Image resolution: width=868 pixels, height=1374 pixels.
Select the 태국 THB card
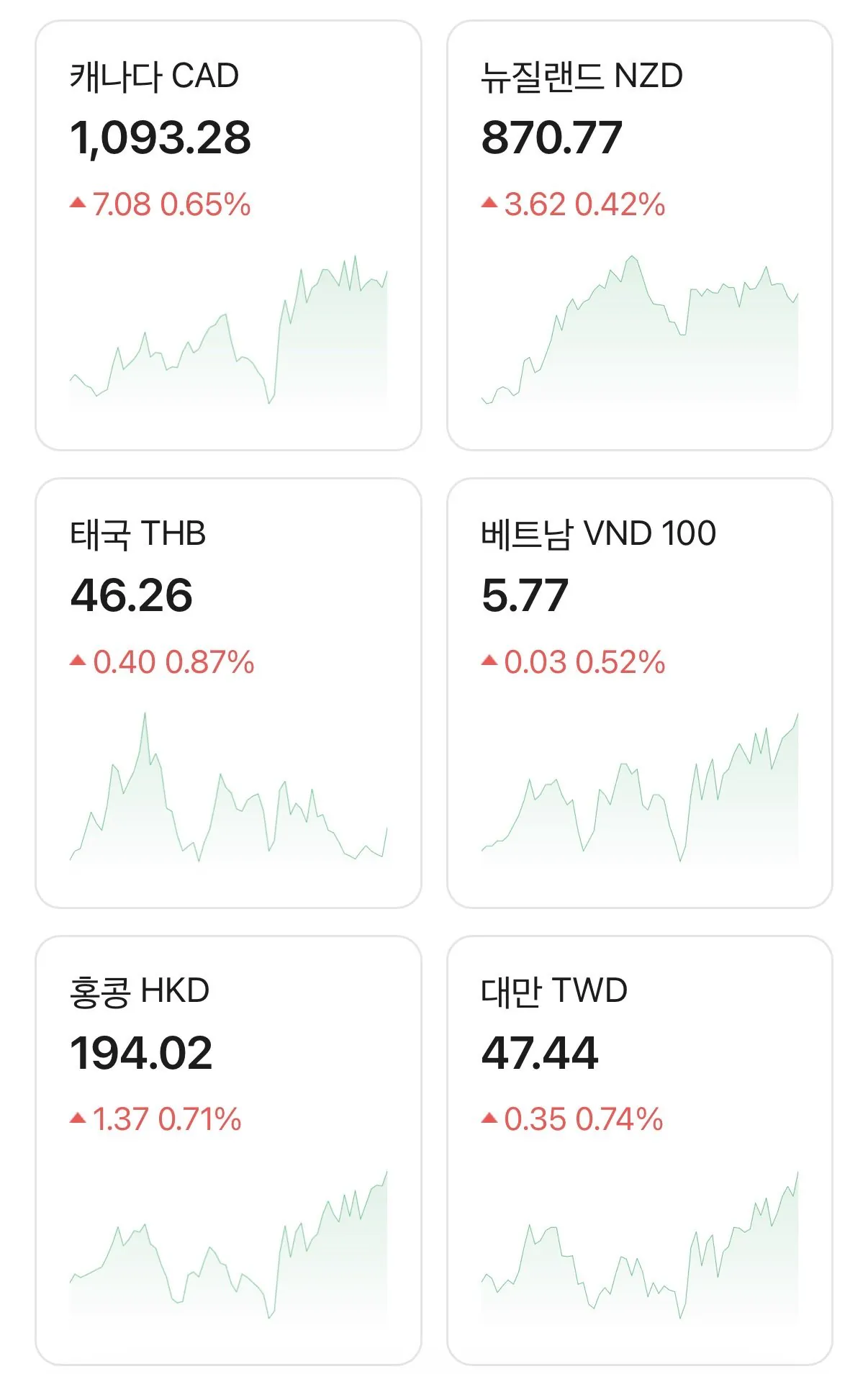(x=230, y=691)
